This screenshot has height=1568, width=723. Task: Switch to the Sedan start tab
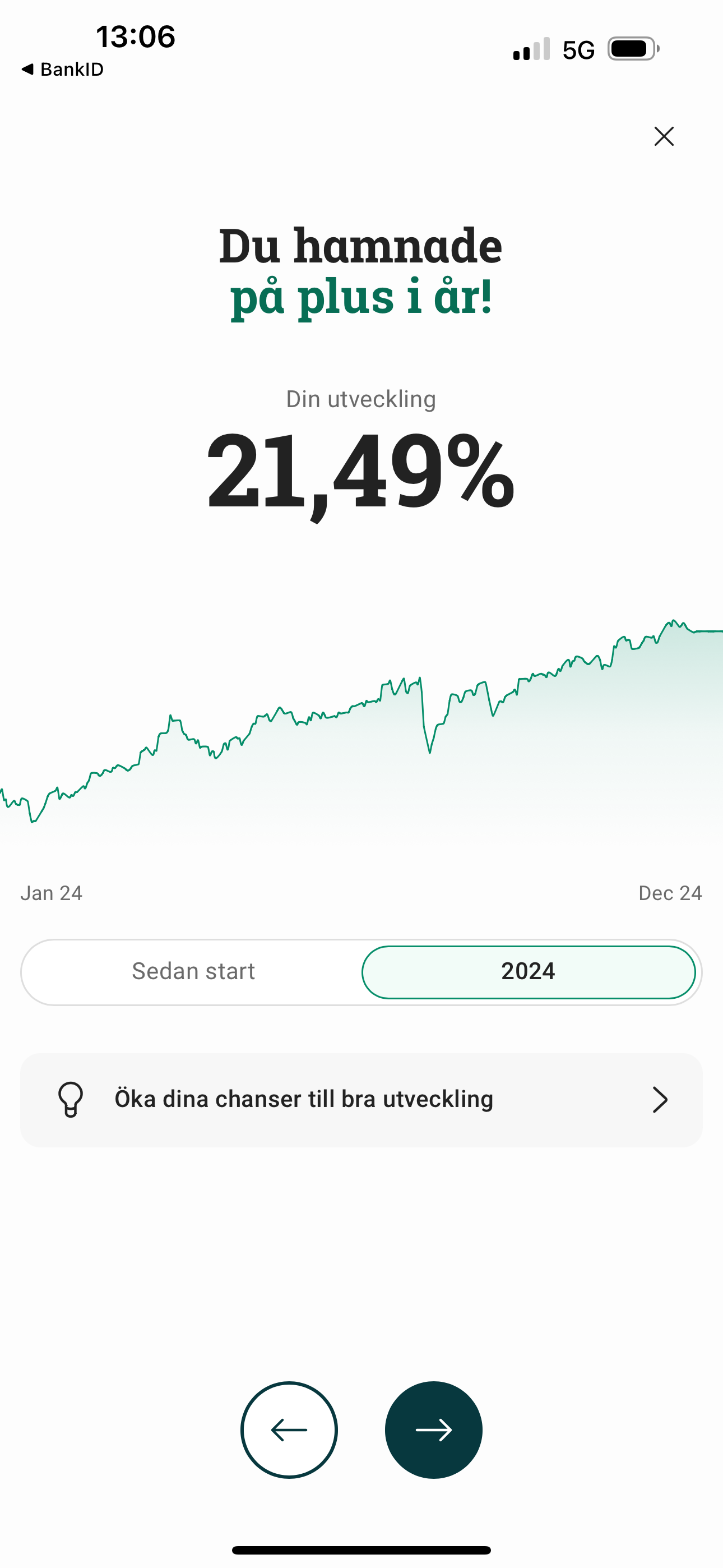pos(193,971)
